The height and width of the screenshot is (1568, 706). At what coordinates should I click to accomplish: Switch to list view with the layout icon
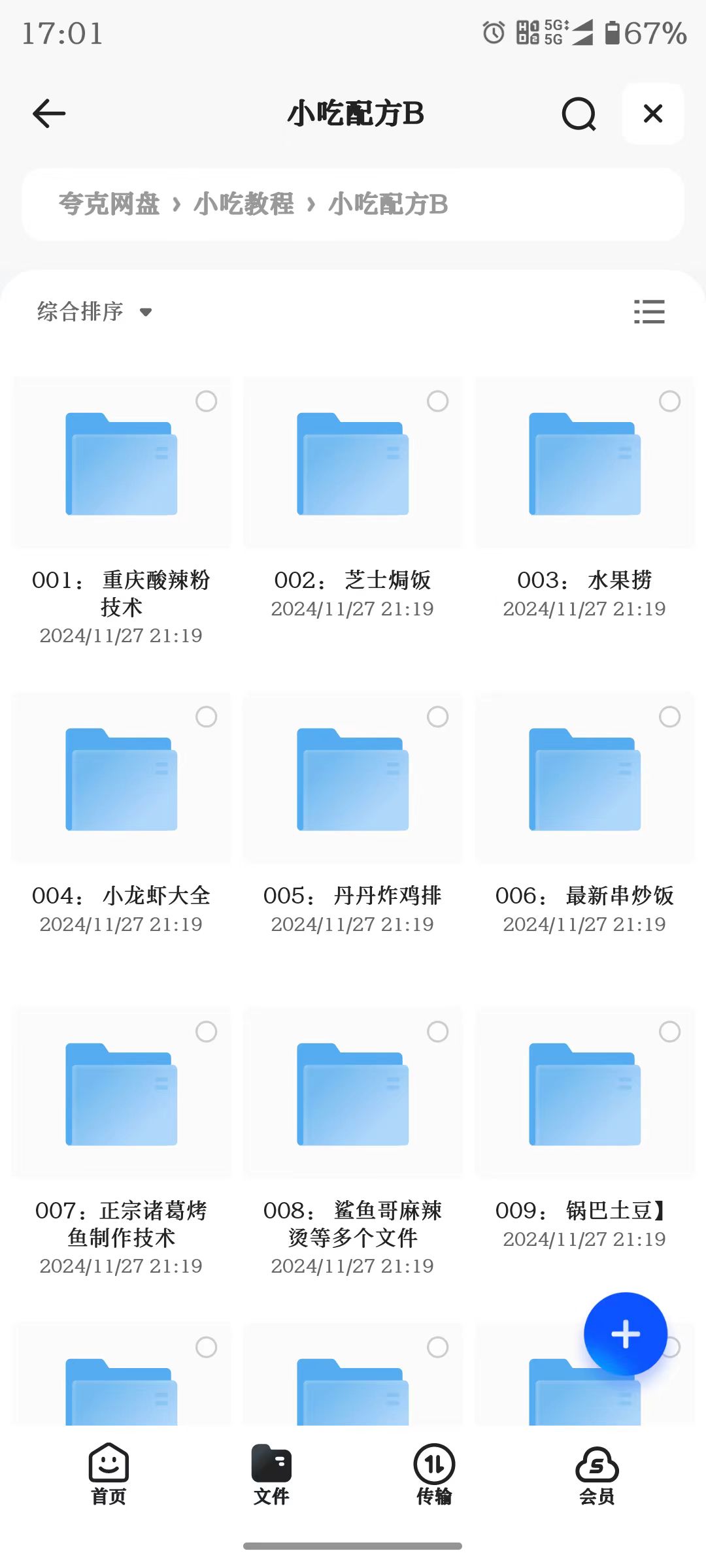click(650, 312)
